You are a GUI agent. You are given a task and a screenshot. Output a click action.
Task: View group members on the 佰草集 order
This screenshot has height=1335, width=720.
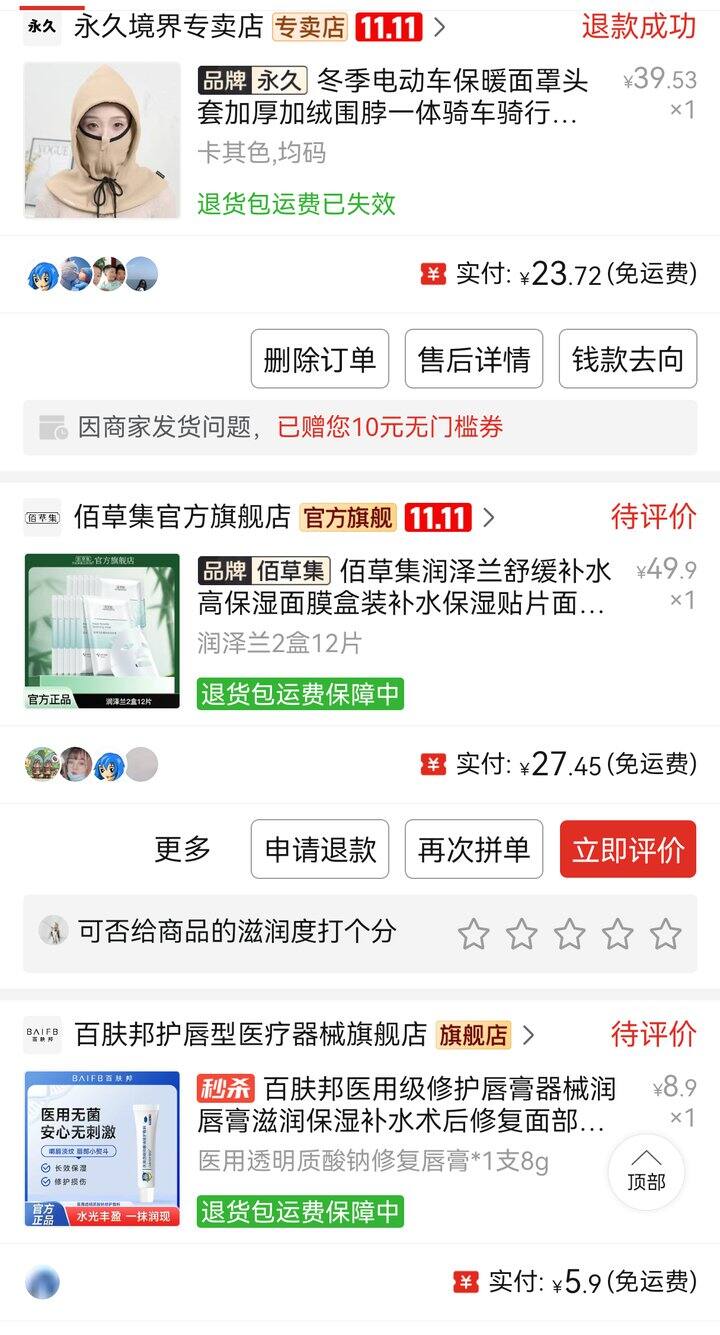click(x=91, y=765)
